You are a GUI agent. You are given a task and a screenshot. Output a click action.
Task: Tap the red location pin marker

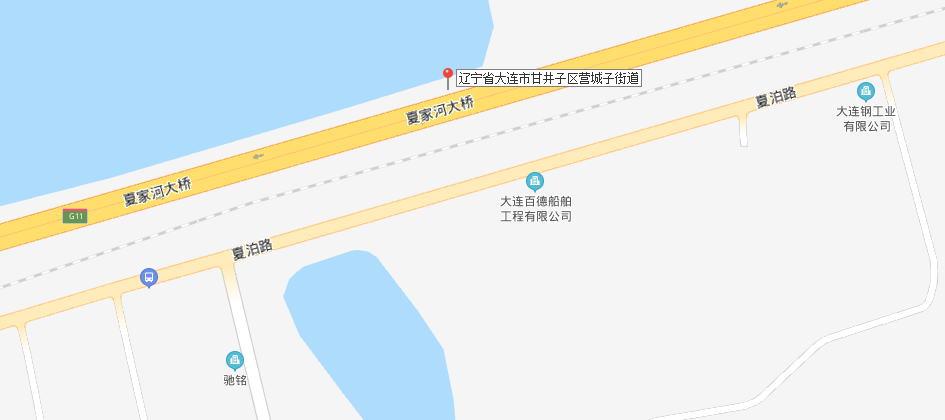[448, 77]
